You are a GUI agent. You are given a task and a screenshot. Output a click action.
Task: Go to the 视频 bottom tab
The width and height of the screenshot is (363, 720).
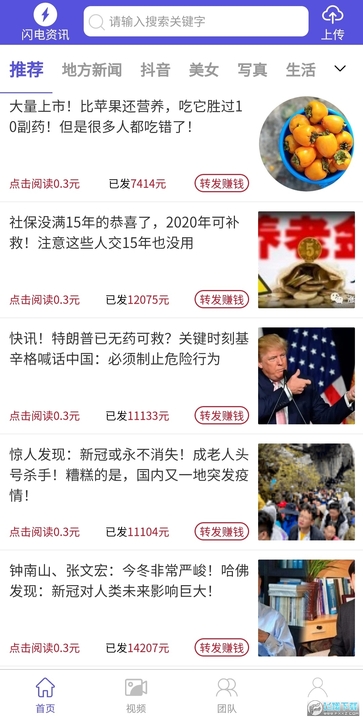pyautogui.click(x=136, y=695)
